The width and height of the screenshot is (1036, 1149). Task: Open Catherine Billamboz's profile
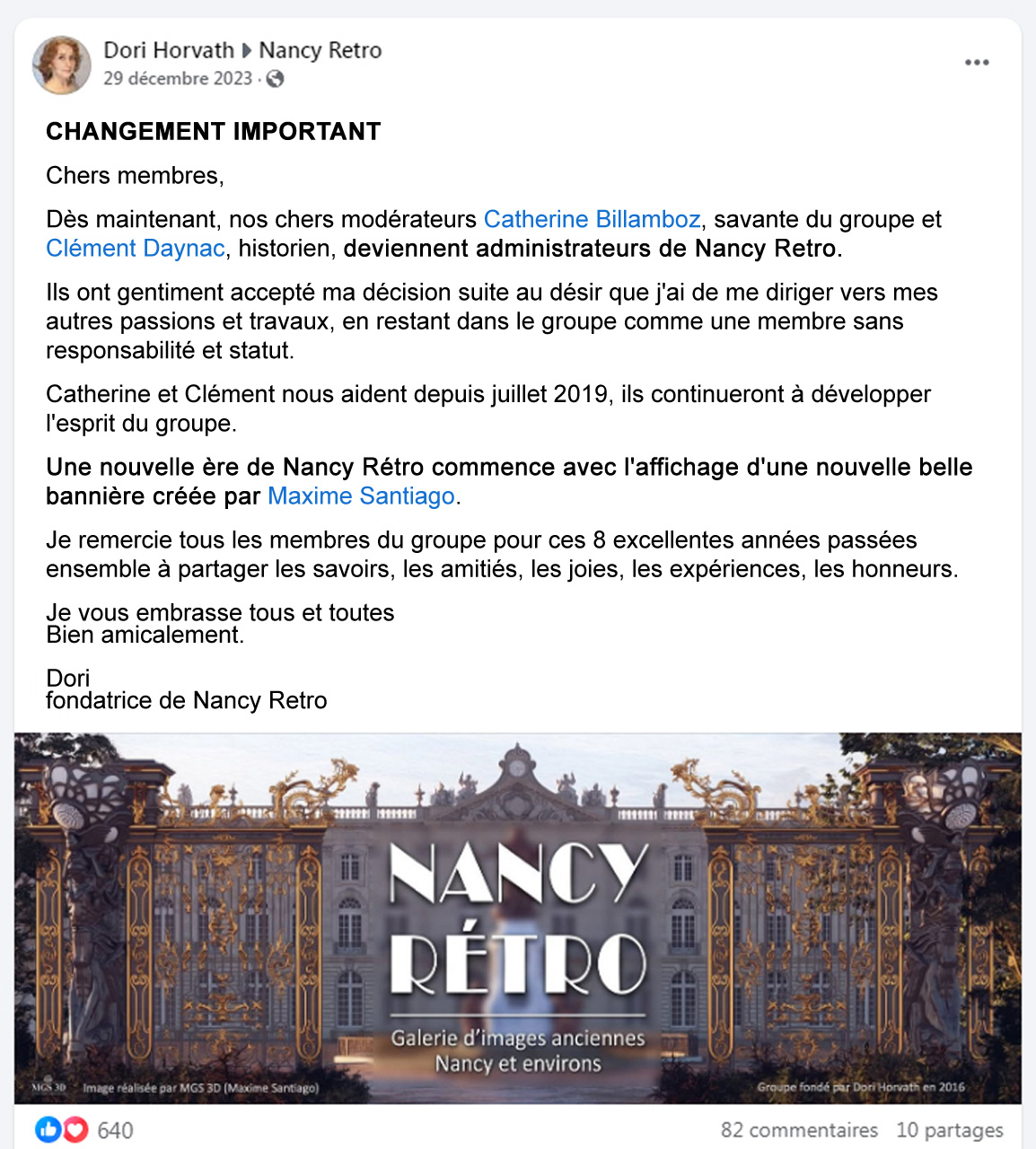[592, 219]
